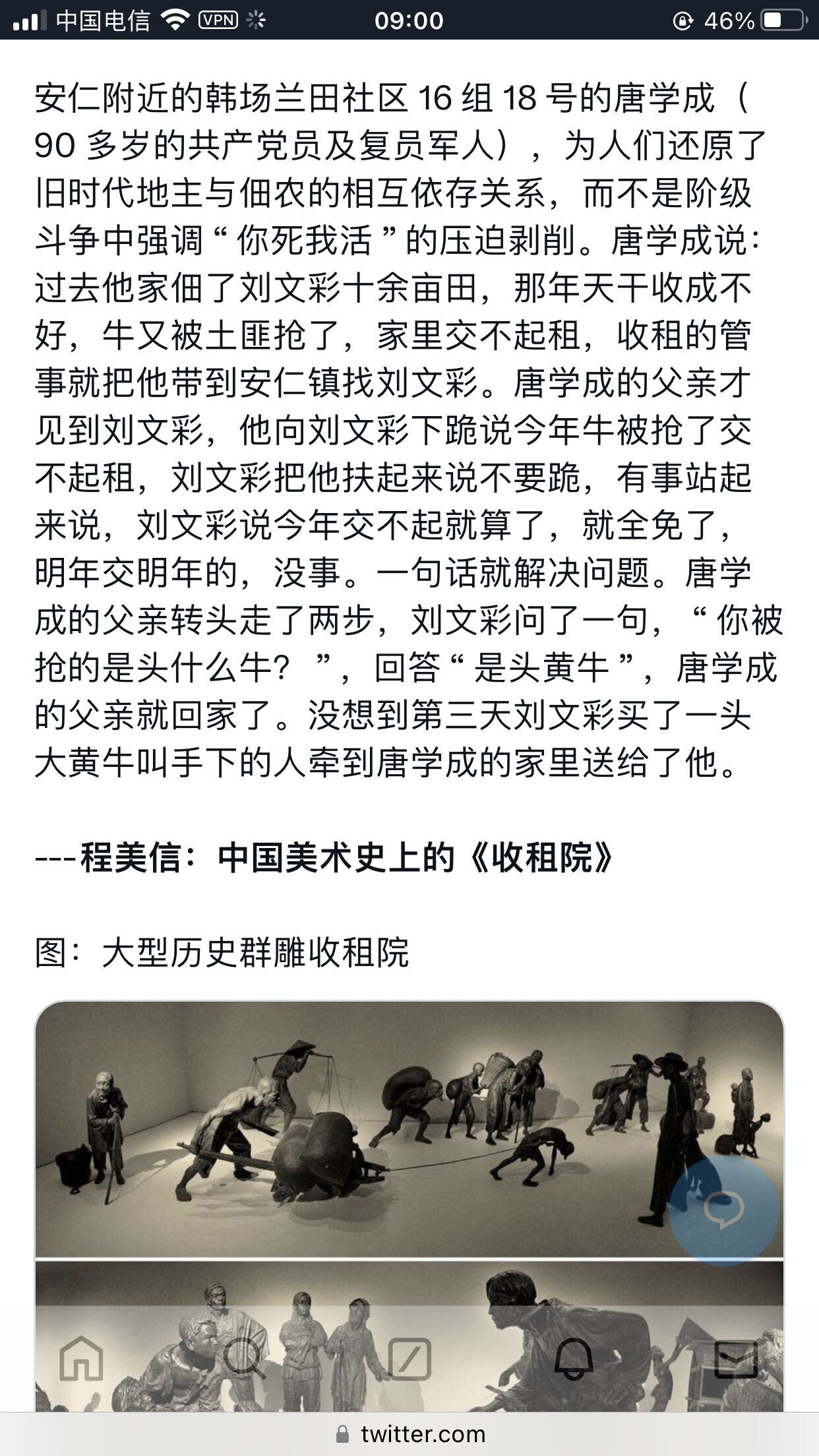Screen dimensions: 819x1456
Task: View the first sculpture photo
Action: click(409, 1130)
